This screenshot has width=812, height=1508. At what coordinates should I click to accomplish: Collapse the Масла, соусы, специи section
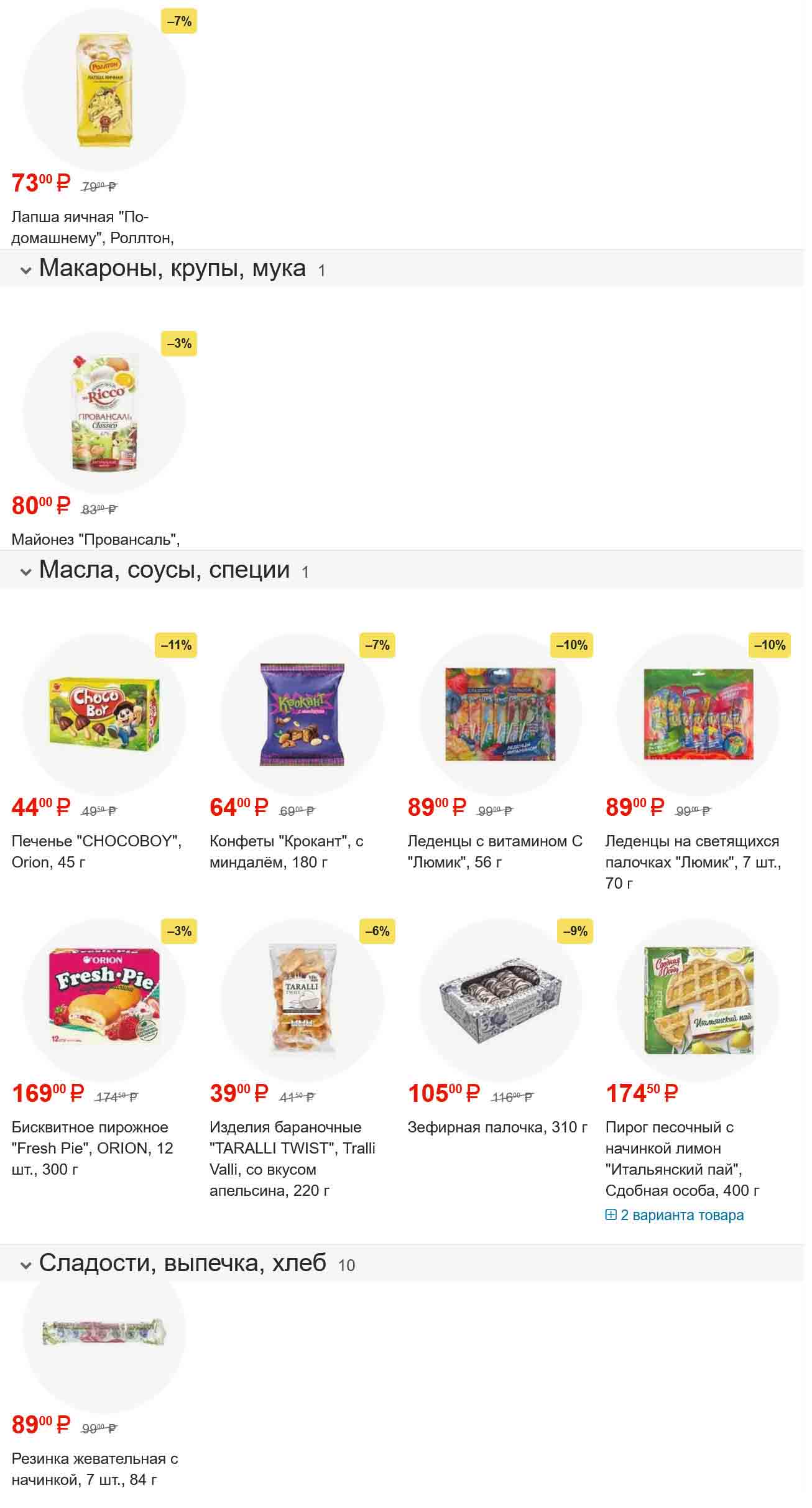(25, 571)
